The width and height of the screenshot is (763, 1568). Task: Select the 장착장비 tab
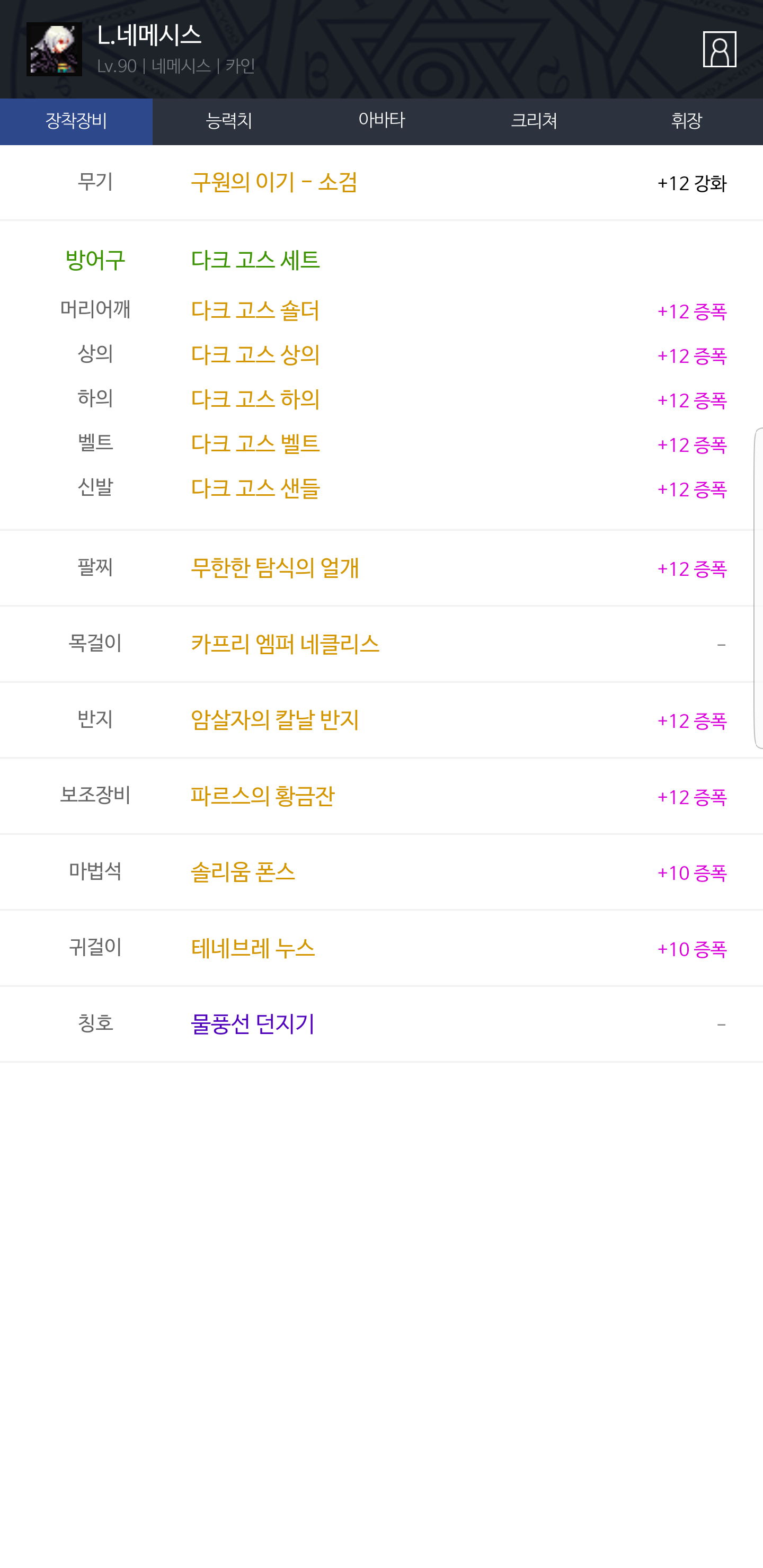pos(76,121)
